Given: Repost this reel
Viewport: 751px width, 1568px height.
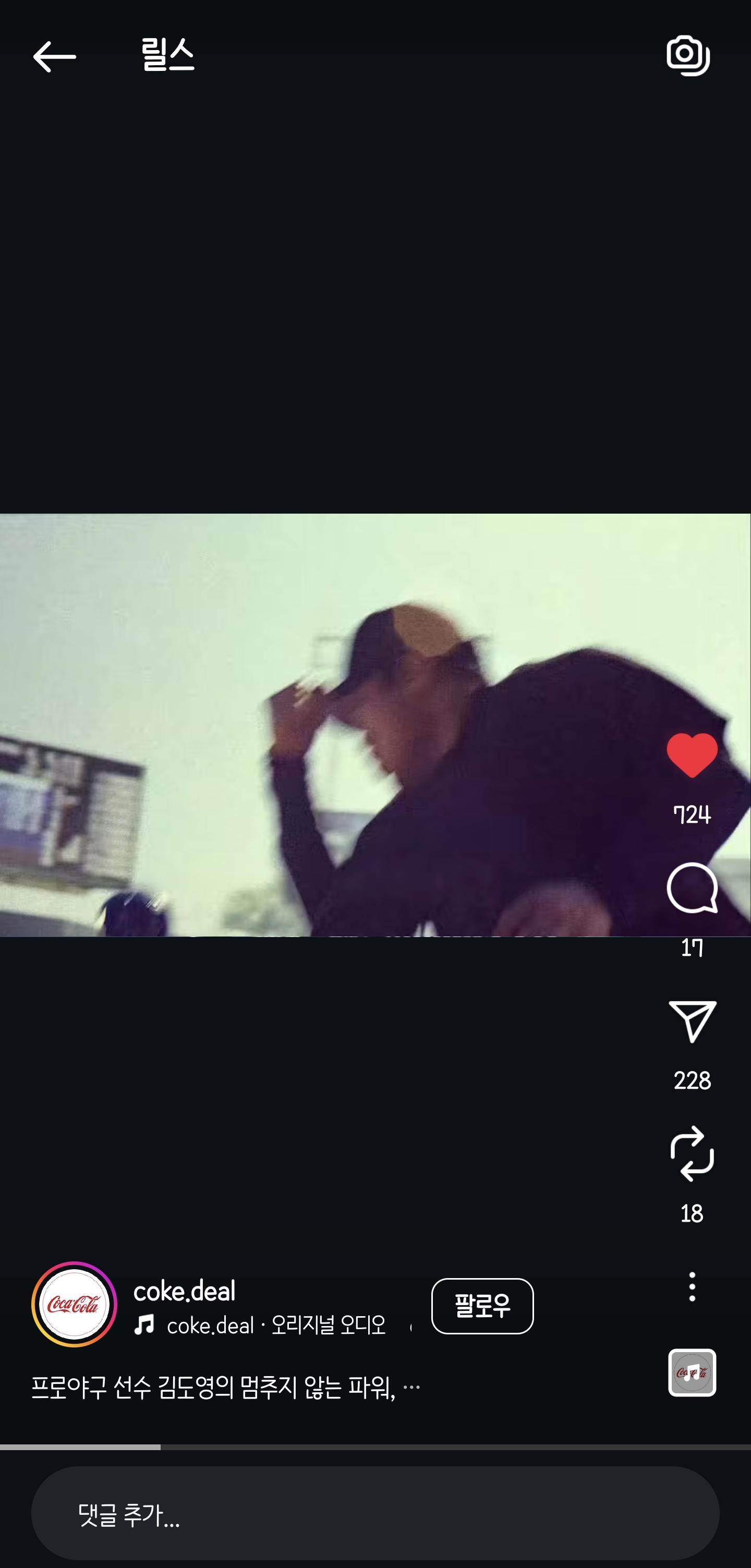Looking at the screenshot, I should pyautogui.click(x=692, y=1153).
